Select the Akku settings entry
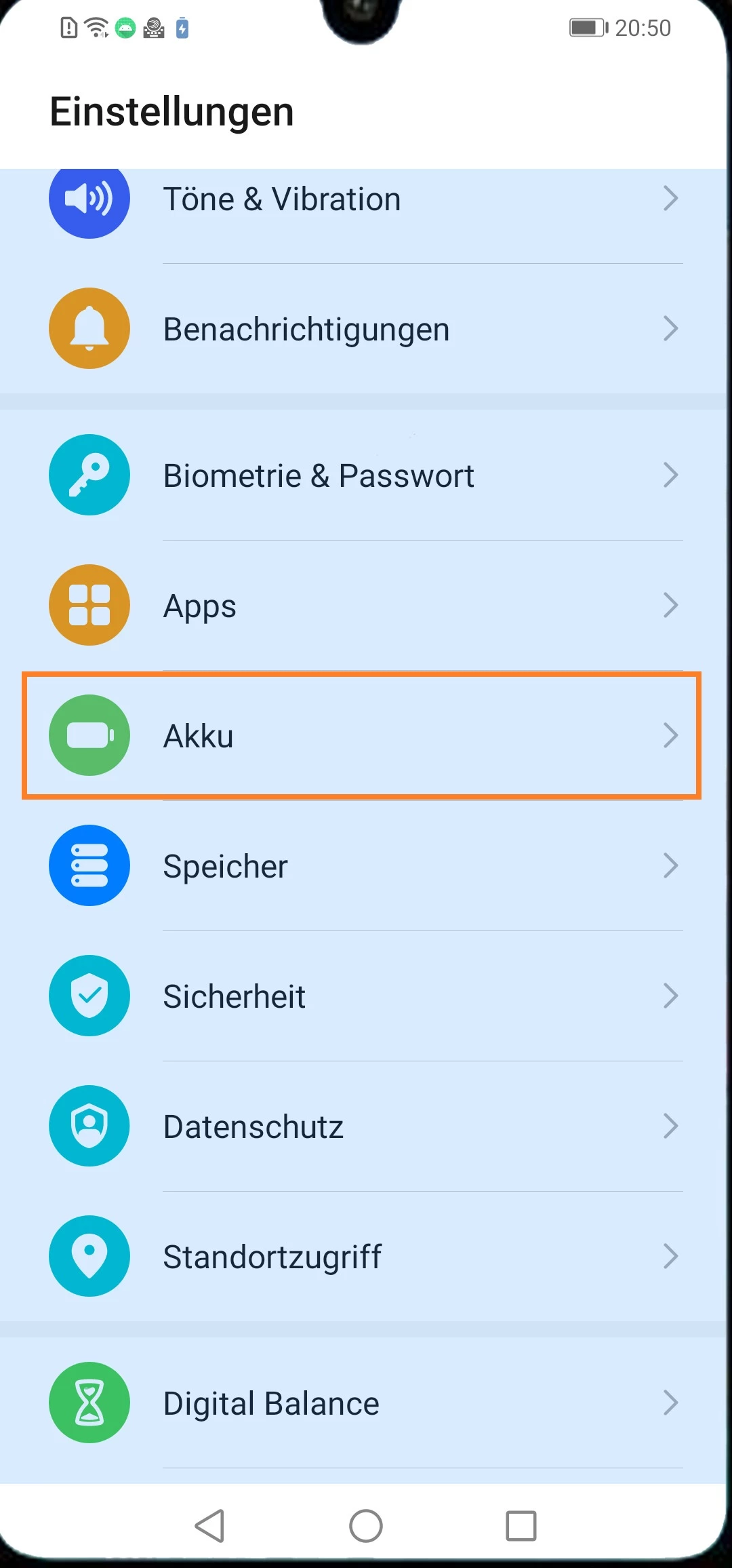 pyautogui.click(x=366, y=736)
